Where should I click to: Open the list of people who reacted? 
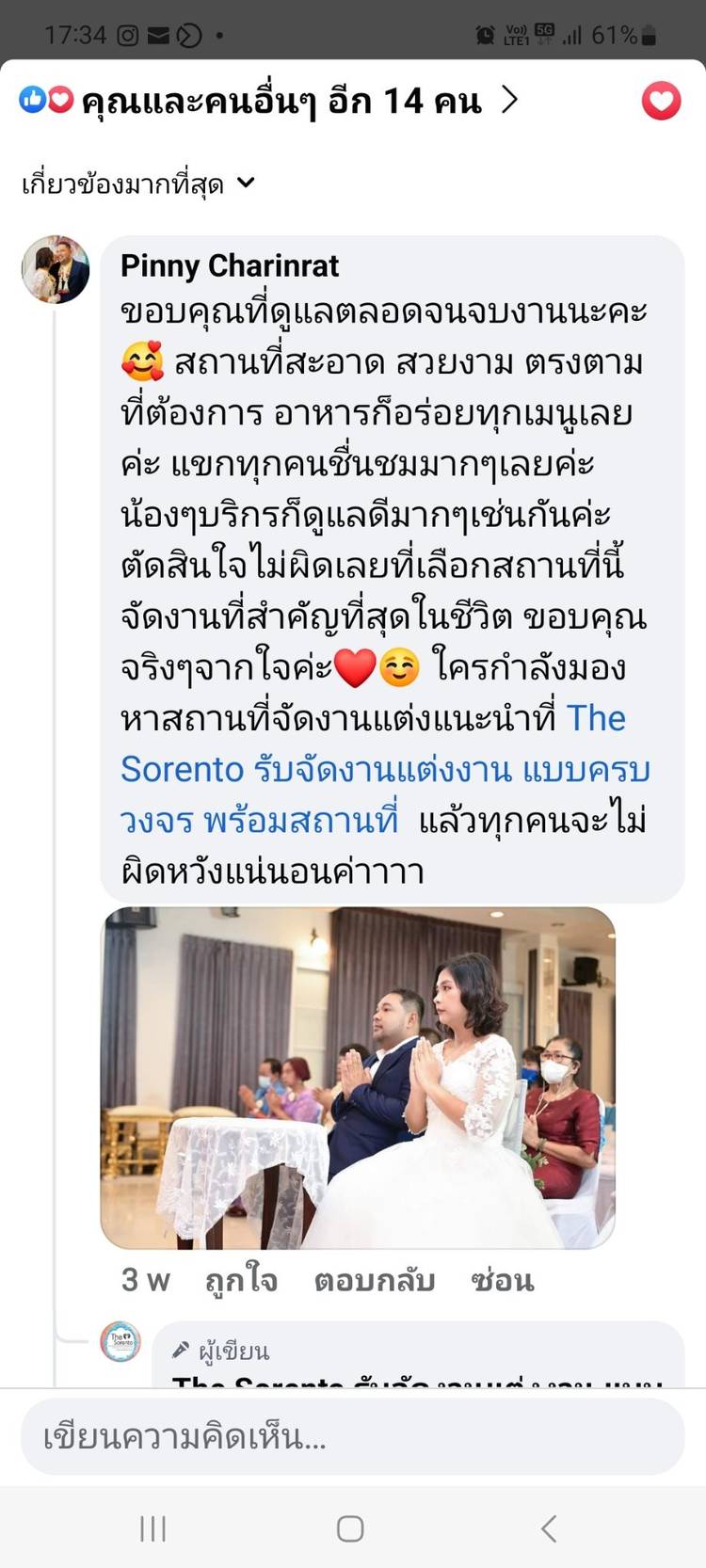click(x=268, y=101)
